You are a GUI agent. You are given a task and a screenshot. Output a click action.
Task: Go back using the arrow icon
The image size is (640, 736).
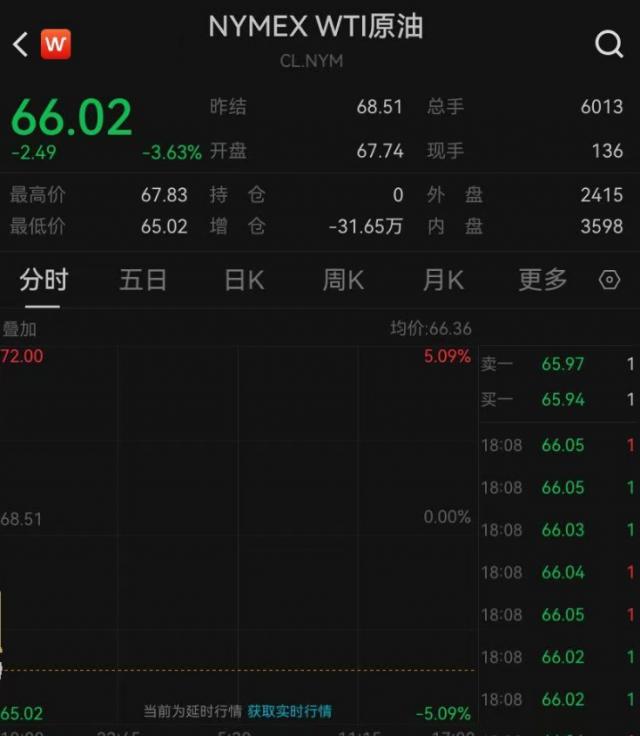21,44
